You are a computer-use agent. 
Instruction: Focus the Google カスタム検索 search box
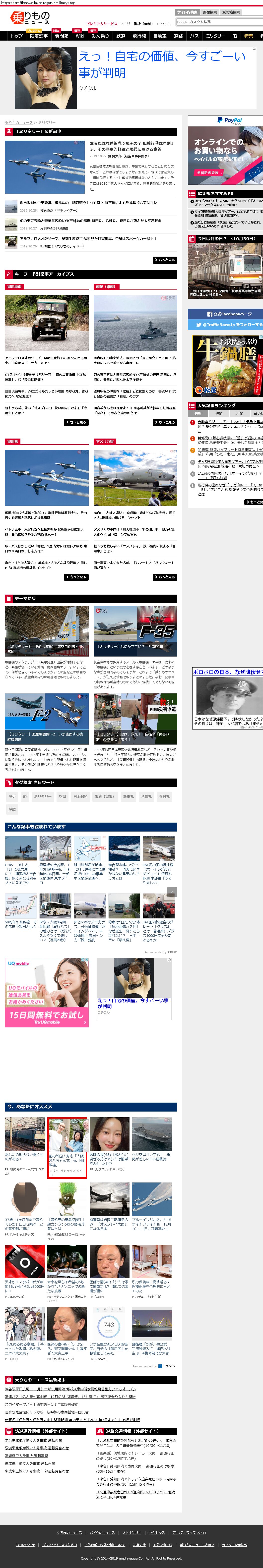(x=219, y=22)
